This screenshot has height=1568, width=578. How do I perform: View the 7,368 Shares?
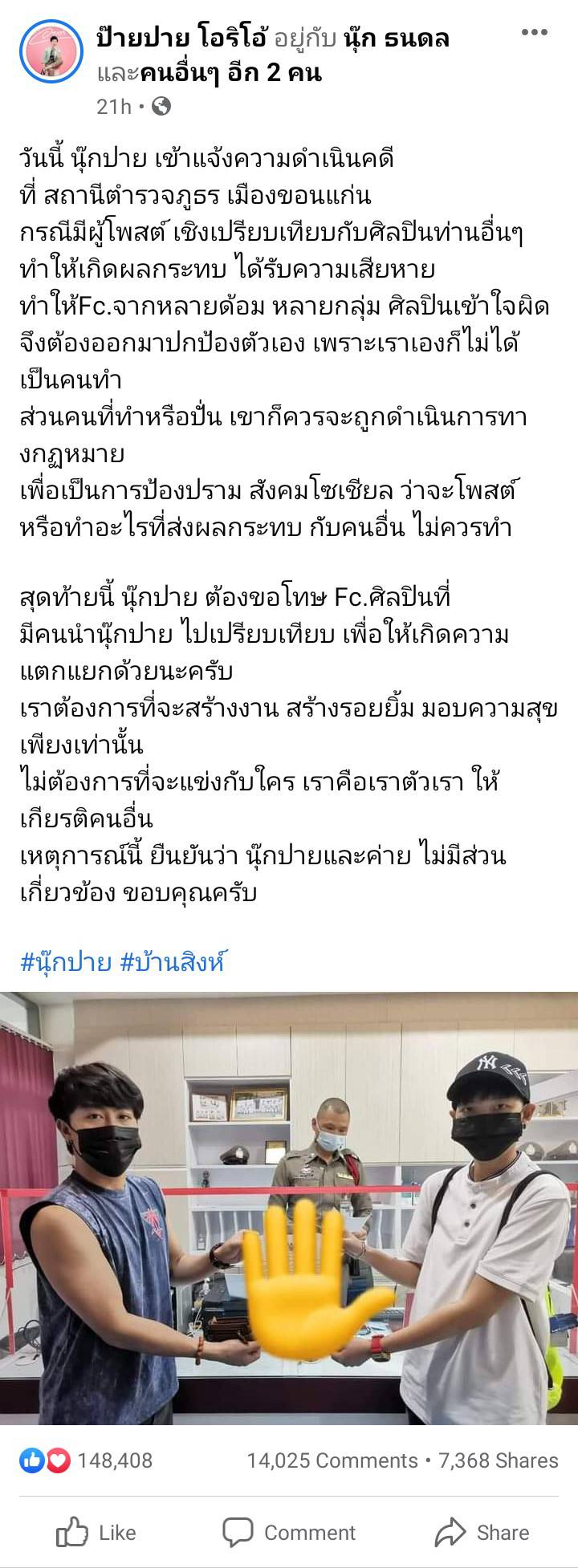pos(498,1460)
